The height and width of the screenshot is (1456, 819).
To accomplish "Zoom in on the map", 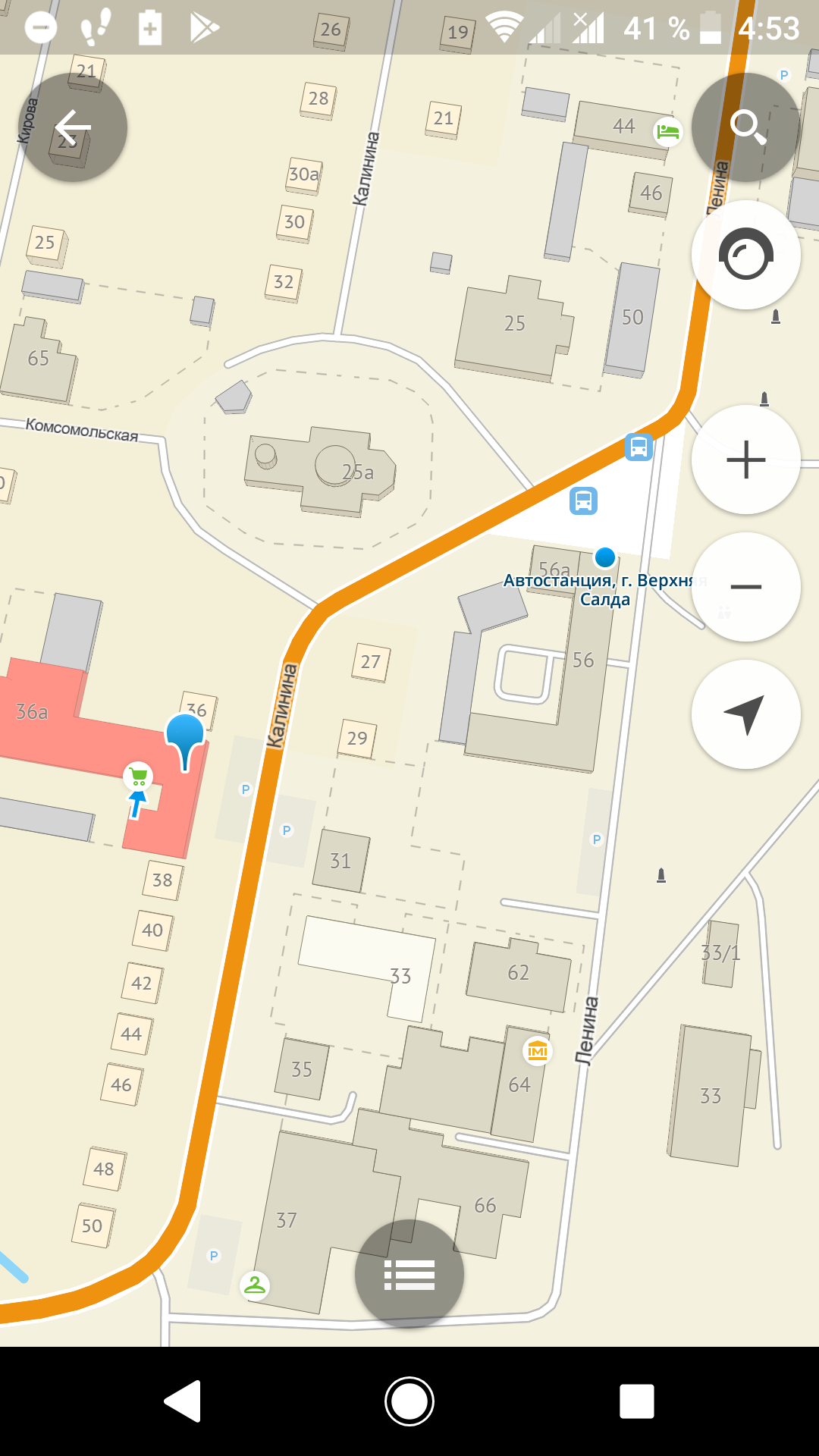I will (x=746, y=460).
